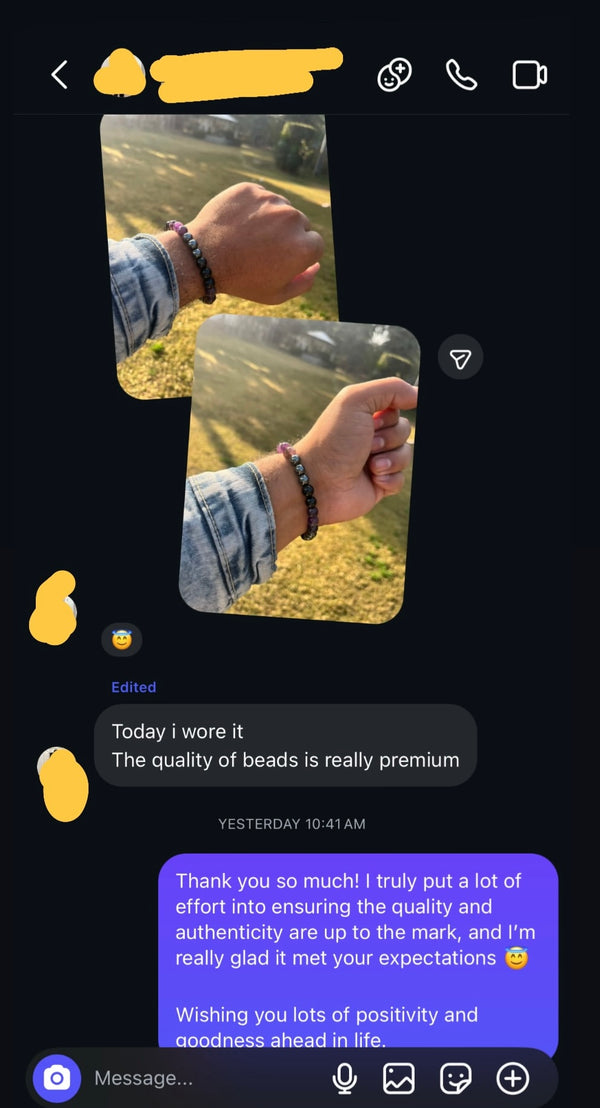Focus the Message text field

tap(200, 1078)
